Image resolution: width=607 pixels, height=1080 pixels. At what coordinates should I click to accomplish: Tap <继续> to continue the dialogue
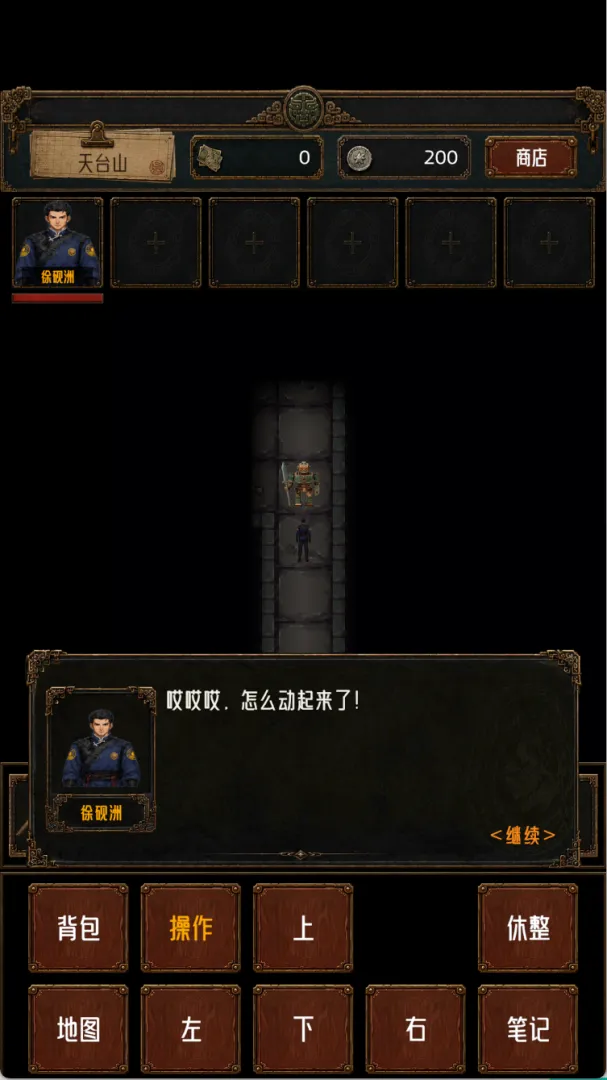tap(522, 835)
